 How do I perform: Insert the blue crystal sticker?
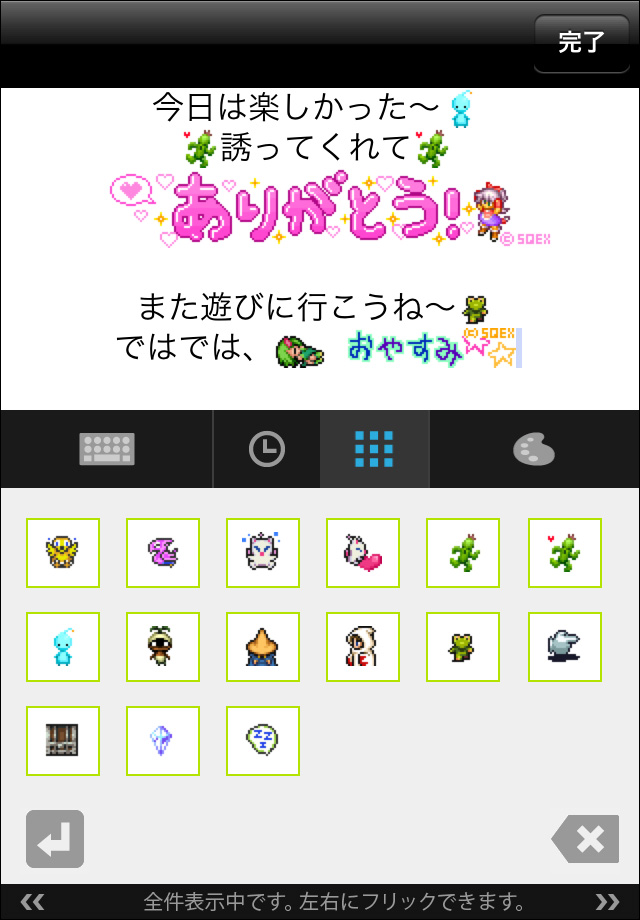[163, 741]
